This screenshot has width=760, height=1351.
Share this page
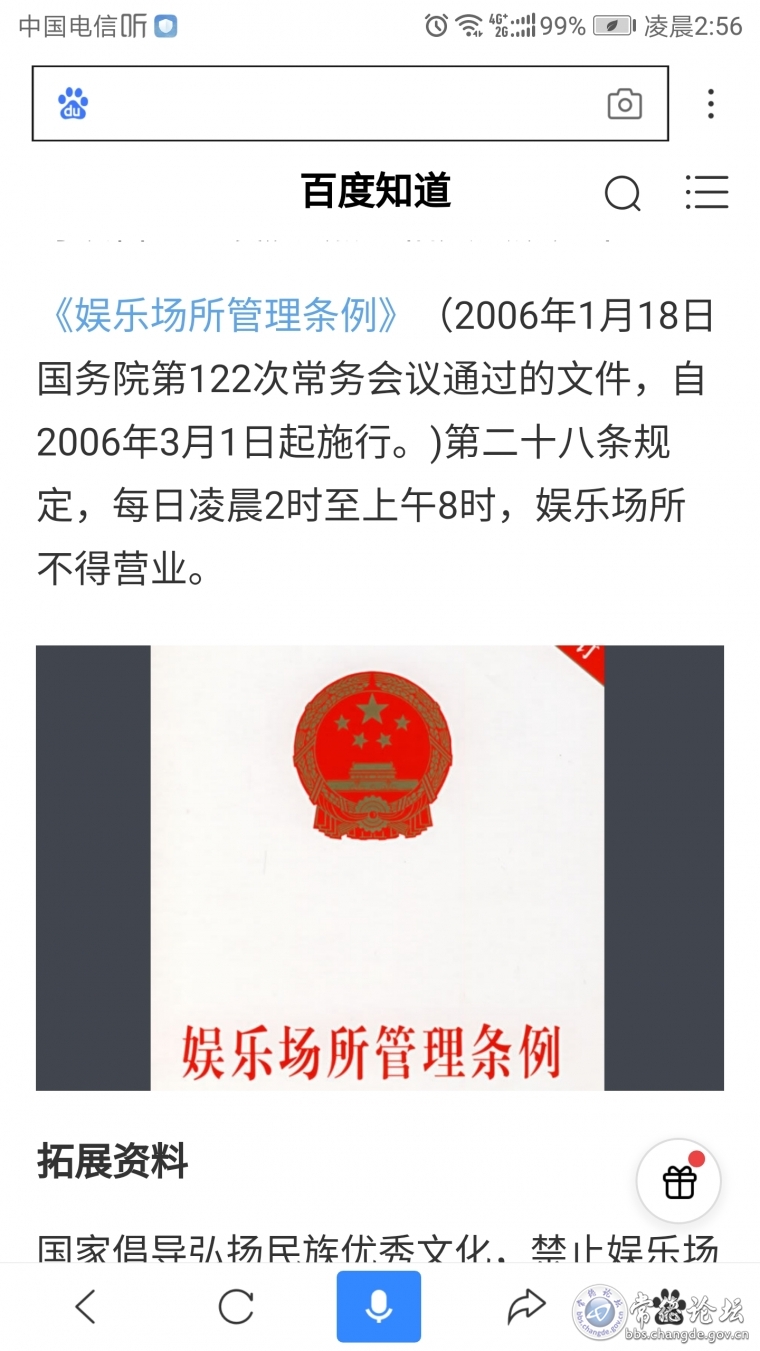[525, 1306]
